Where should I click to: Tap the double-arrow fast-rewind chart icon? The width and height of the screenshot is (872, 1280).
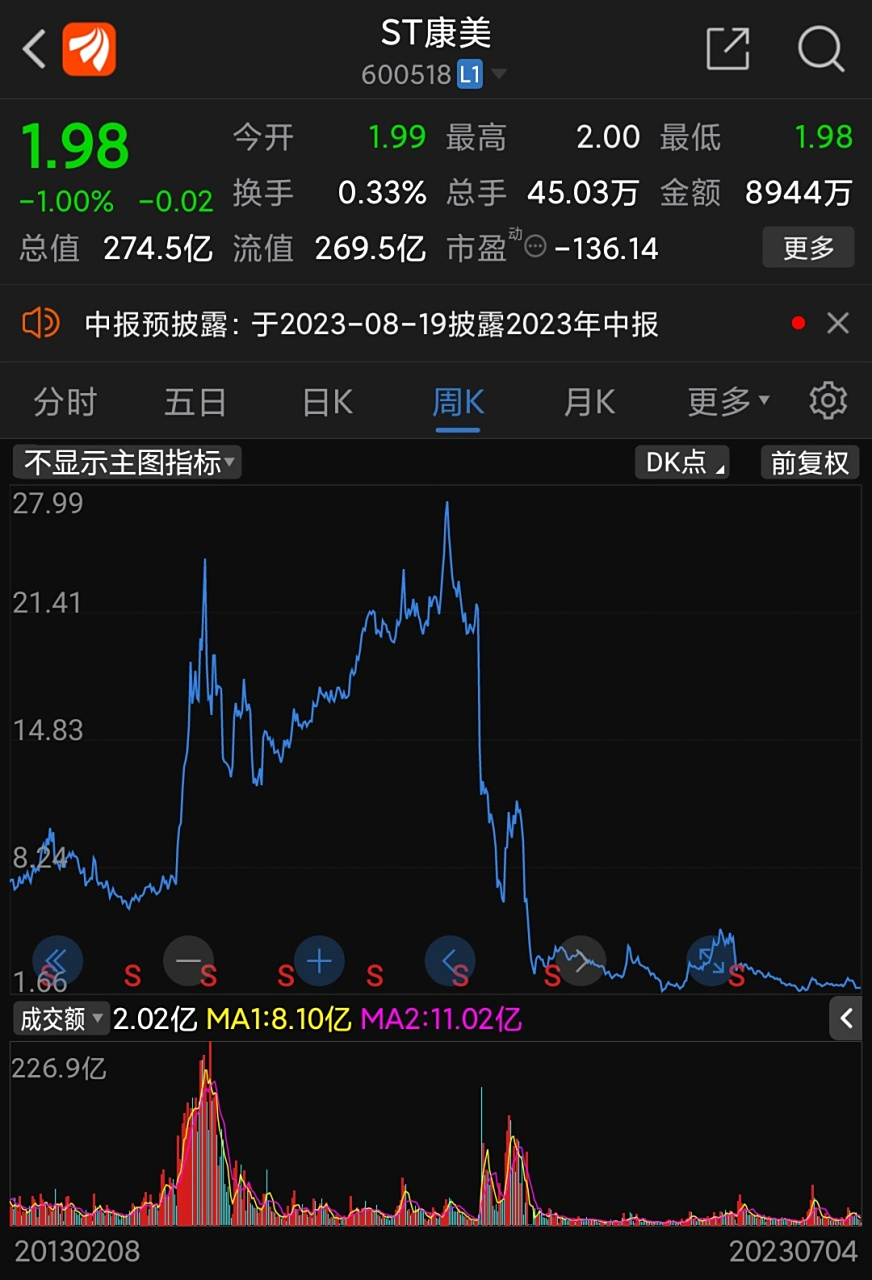(x=57, y=961)
